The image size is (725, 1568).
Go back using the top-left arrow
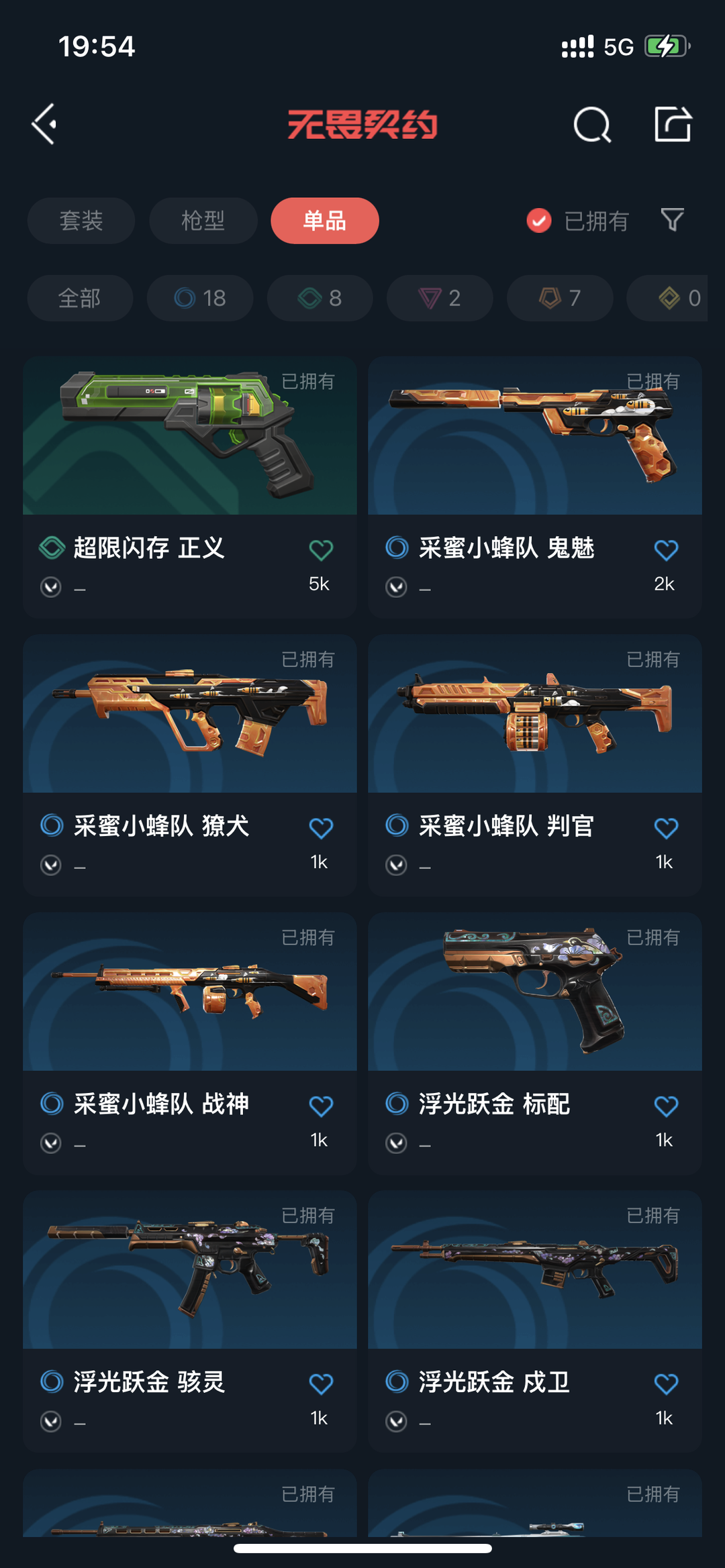[x=44, y=124]
